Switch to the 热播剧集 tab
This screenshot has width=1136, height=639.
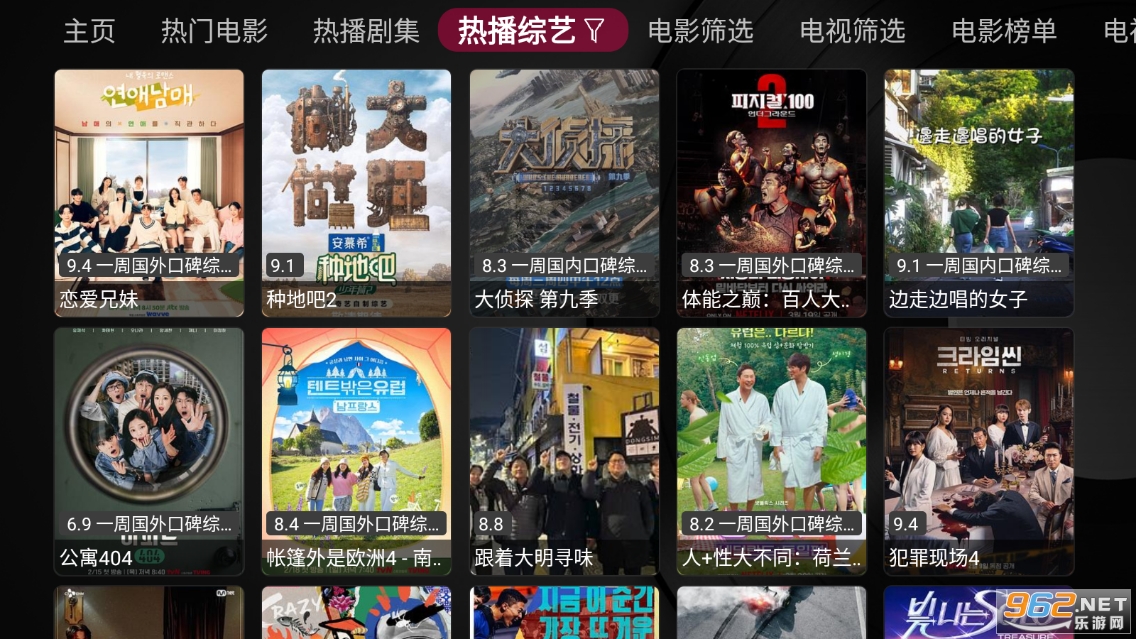click(x=366, y=31)
